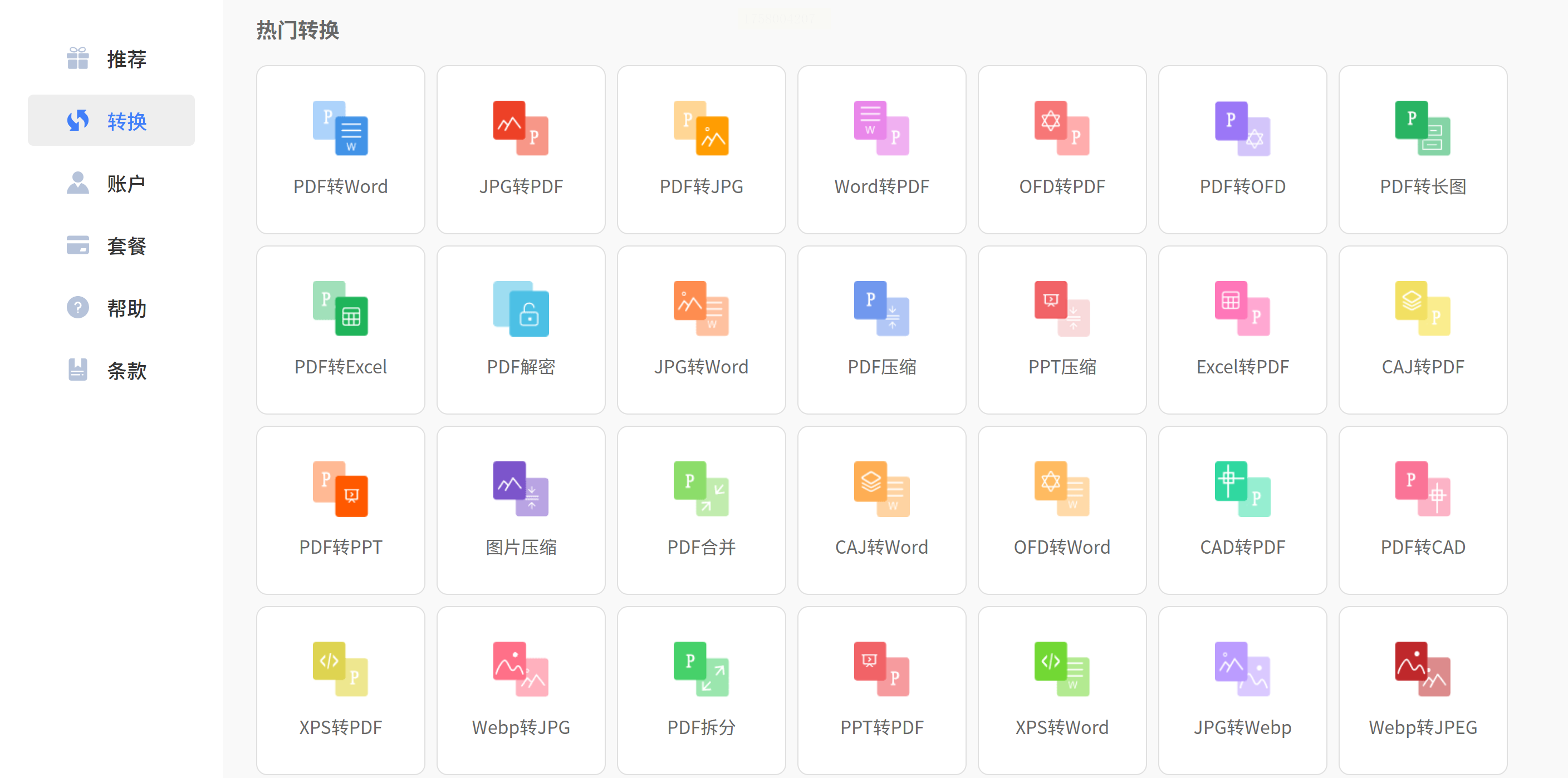Open the Webp转JPEG converter
This screenshot has height=778, width=1568.
pyautogui.click(x=1422, y=690)
